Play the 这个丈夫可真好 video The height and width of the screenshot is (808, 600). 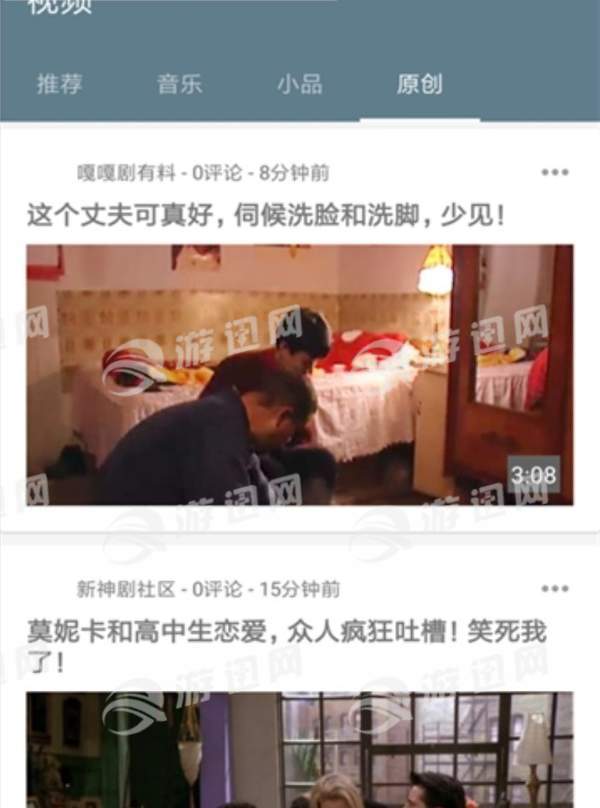pyautogui.click(x=299, y=374)
